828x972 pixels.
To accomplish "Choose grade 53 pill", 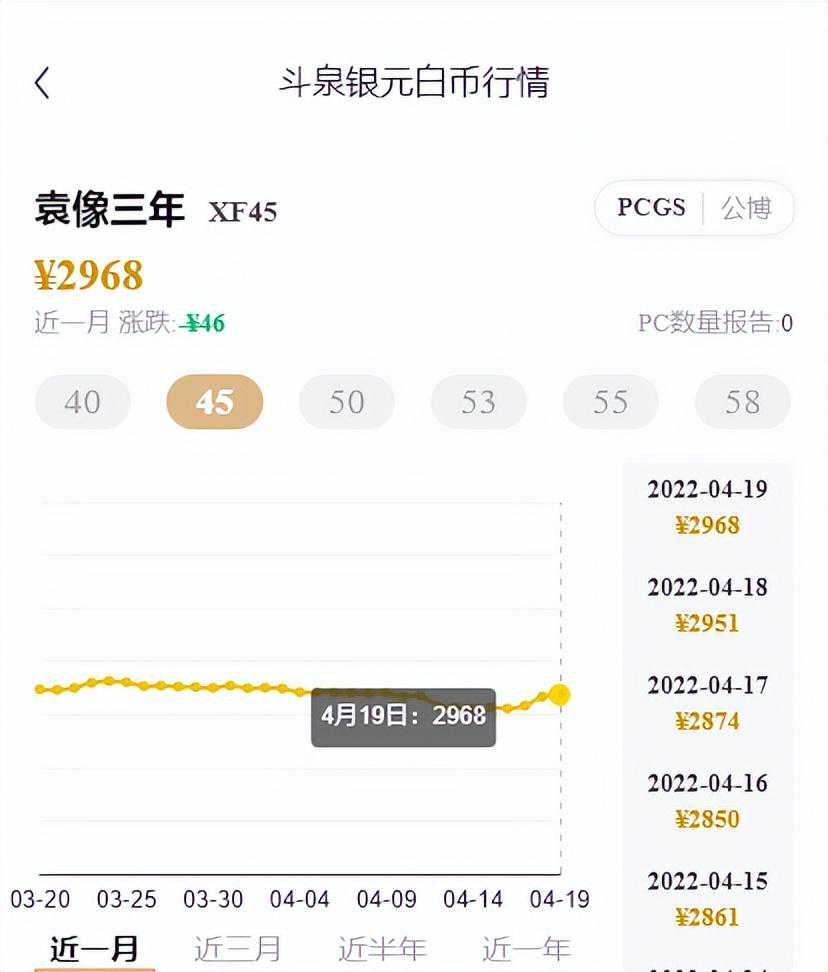I will coord(478,402).
